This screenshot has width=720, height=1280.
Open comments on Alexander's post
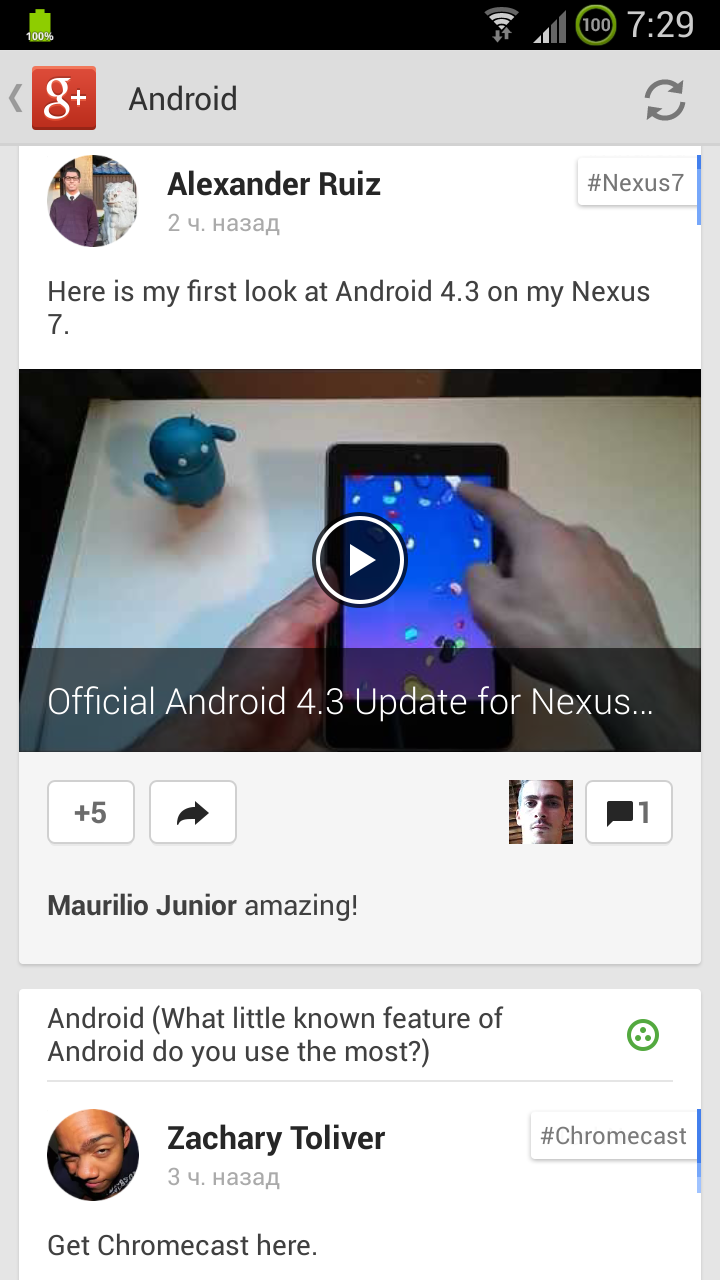click(x=629, y=812)
